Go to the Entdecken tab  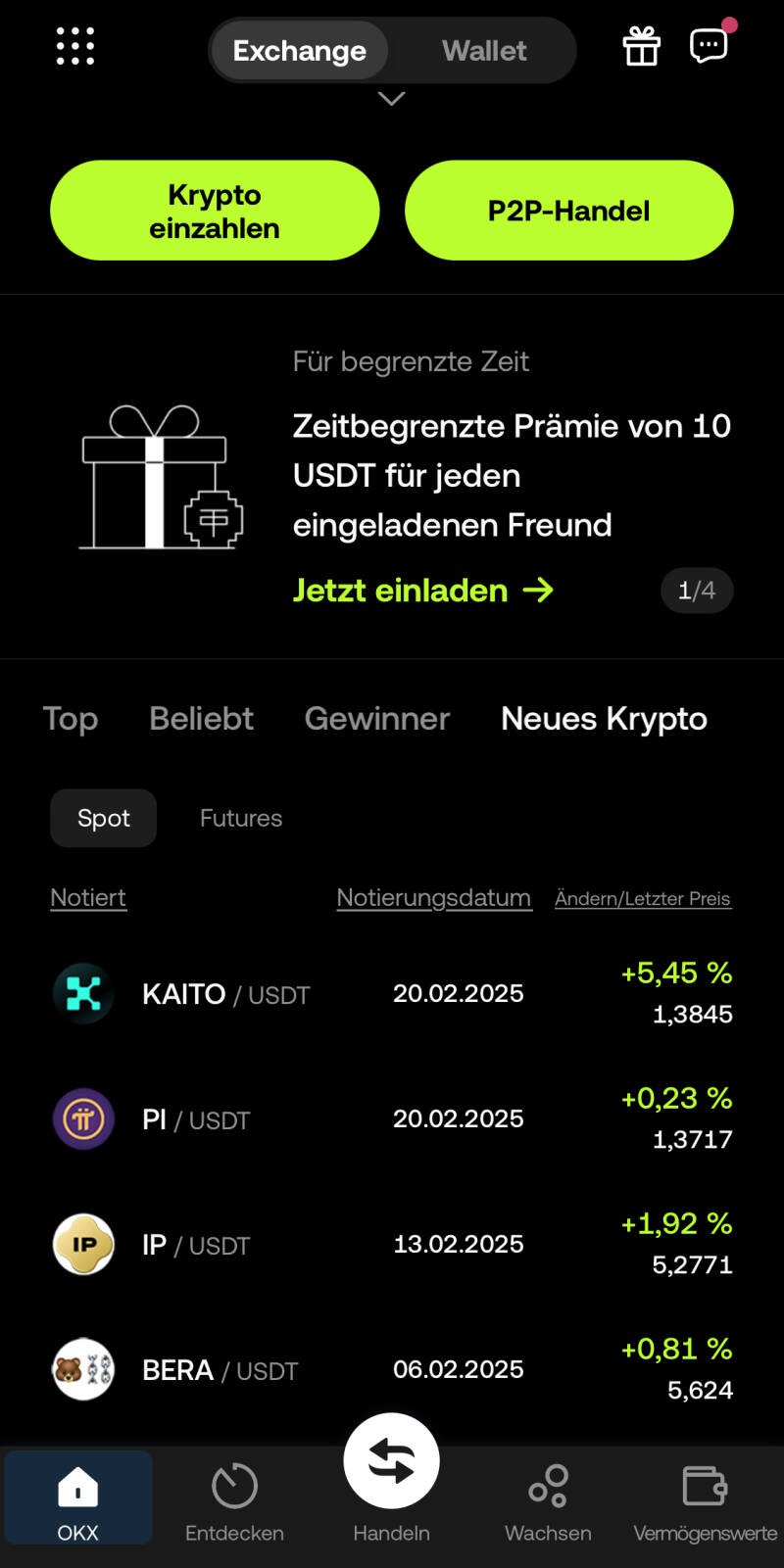tap(234, 1500)
